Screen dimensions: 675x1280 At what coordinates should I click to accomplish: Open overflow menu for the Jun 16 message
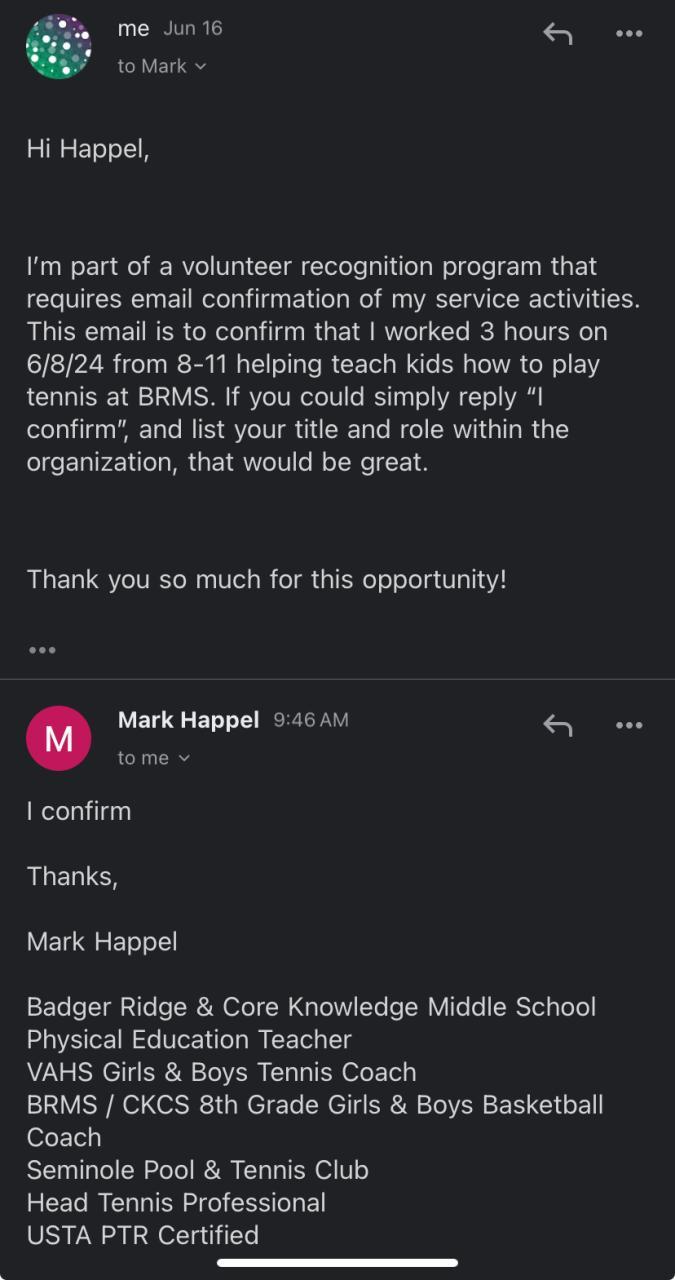point(629,34)
